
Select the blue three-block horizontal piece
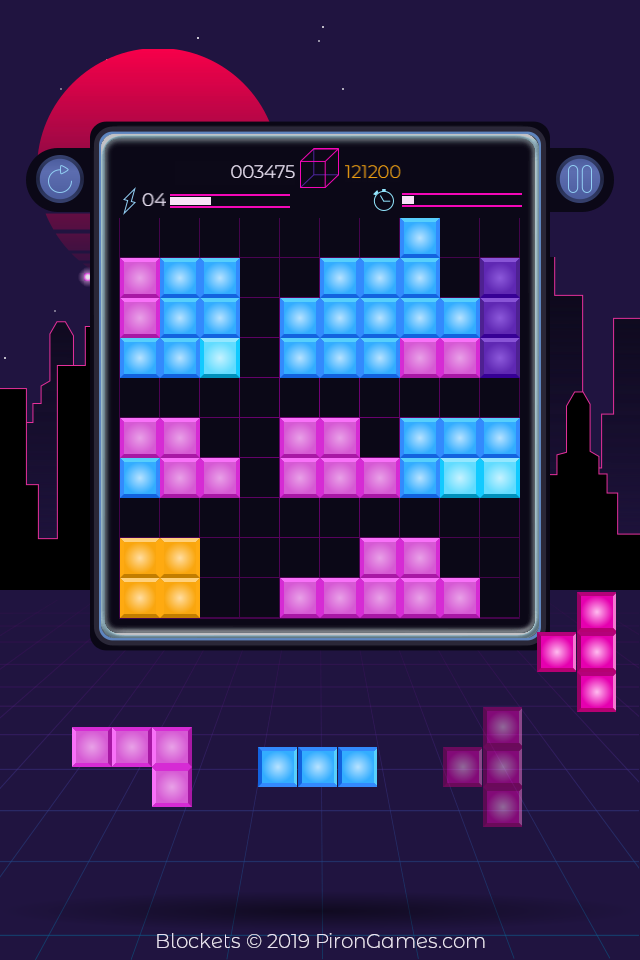click(317, 767)
